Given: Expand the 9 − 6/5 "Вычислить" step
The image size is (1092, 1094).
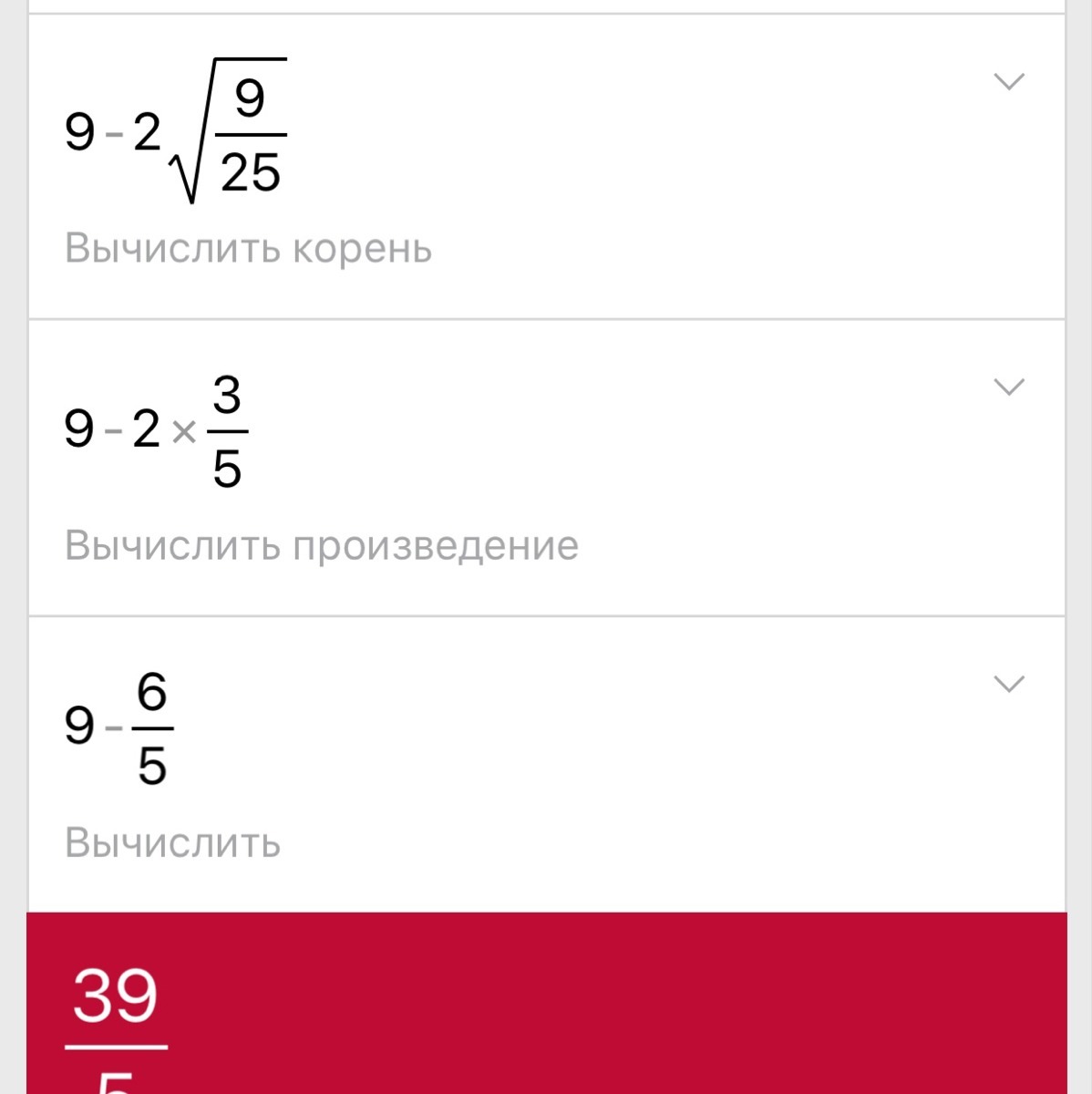Looking at the screenshot, I should (1008, 684).
